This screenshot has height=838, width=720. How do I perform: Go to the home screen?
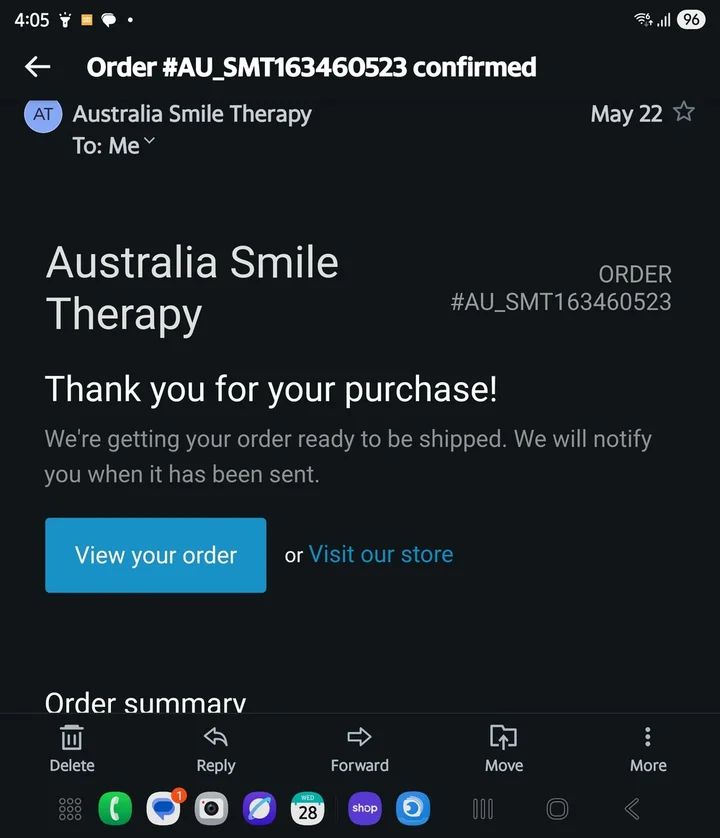coord(557,808)
